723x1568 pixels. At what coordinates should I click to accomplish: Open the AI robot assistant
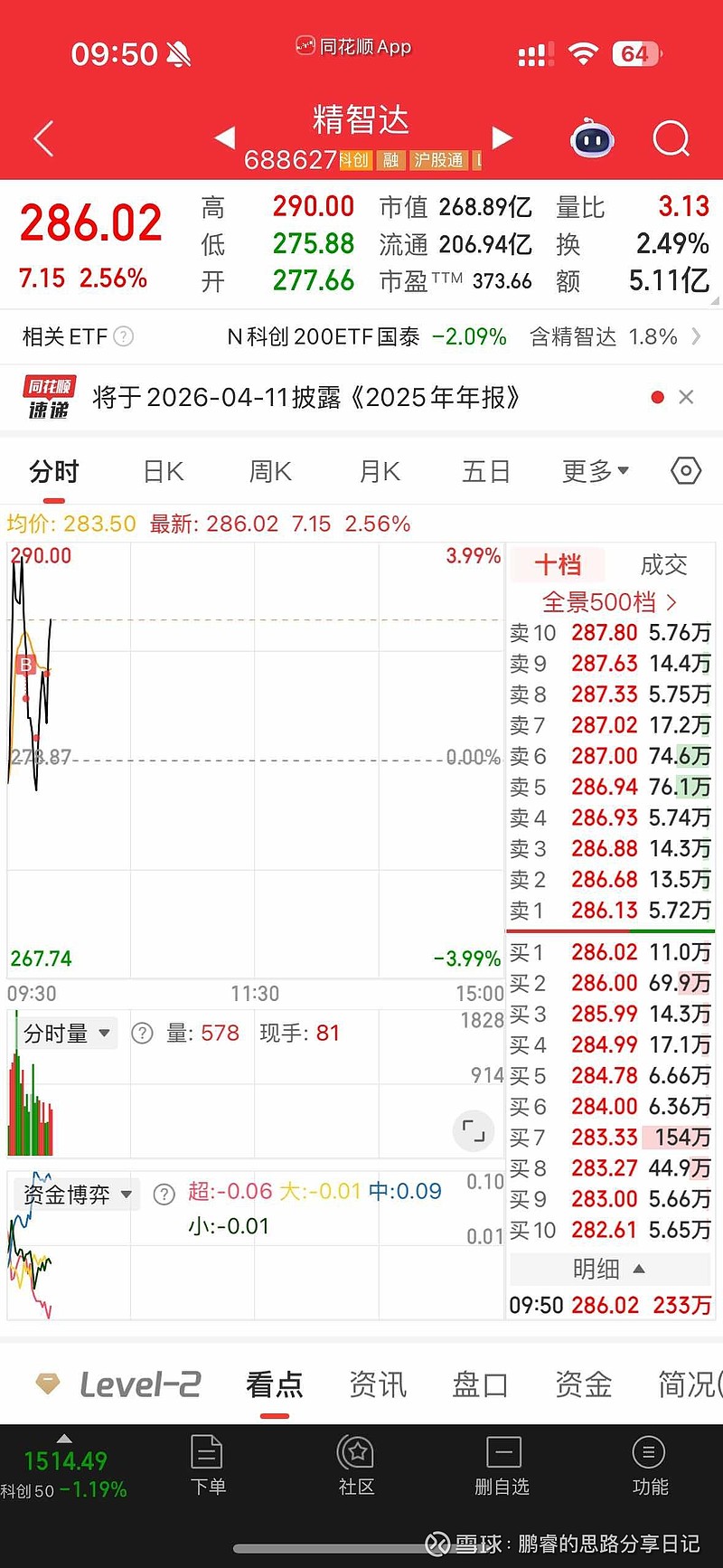coord(592,137)
